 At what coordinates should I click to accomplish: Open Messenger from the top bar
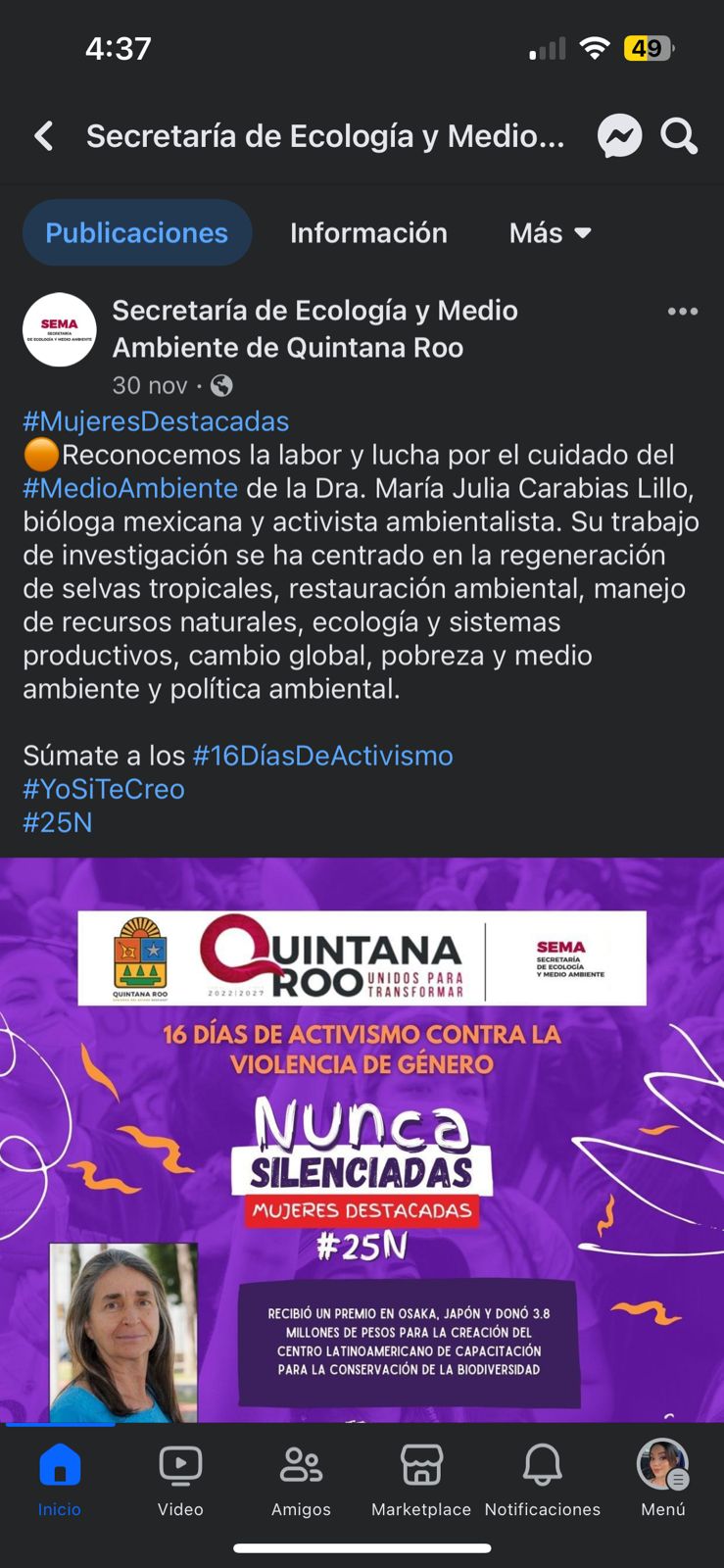pyautogui.click(x=620, y=136)
